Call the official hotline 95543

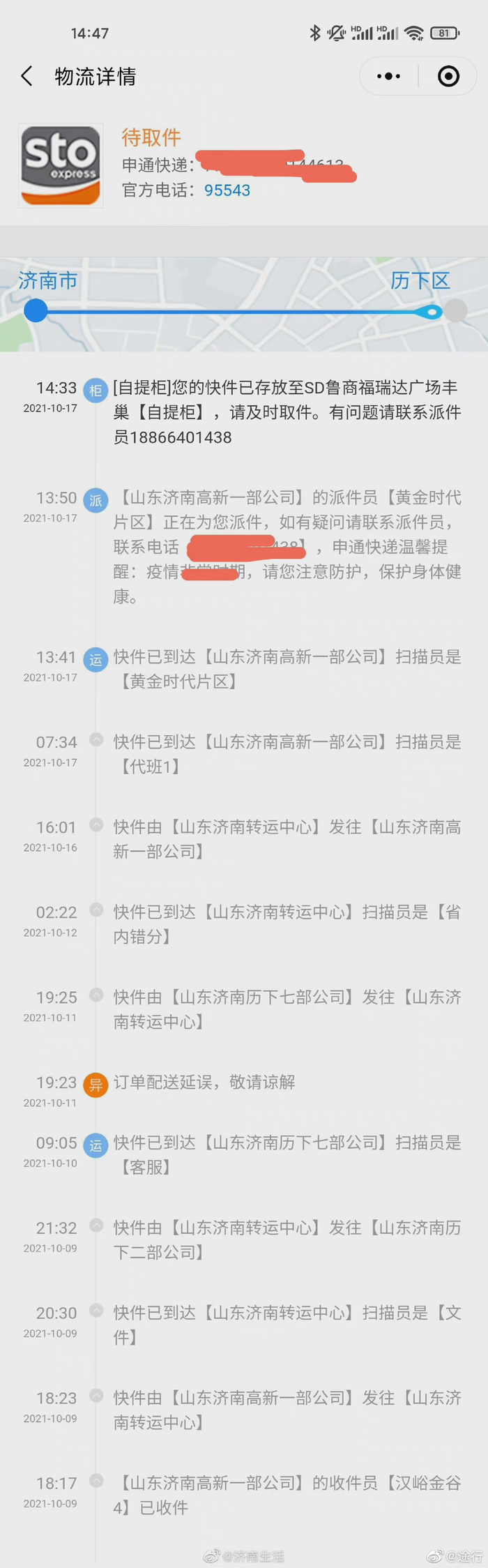pos(227,190)
